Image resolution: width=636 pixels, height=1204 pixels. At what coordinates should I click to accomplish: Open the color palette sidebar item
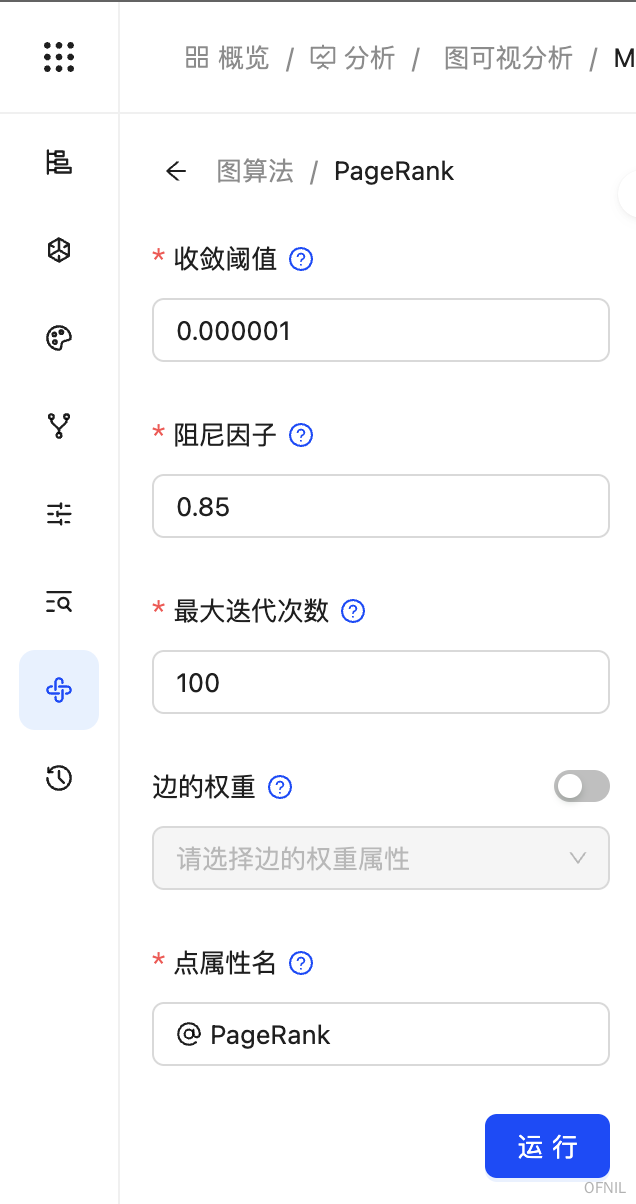(x=59, y=338)
